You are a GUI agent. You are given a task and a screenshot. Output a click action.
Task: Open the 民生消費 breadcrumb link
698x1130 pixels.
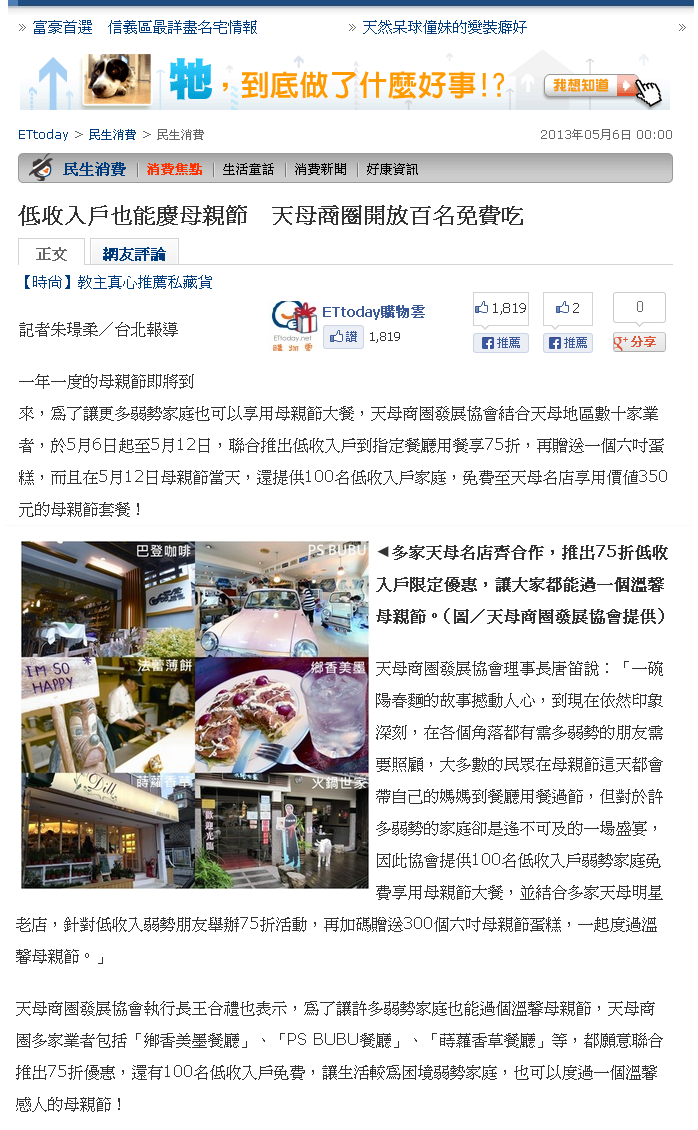[112, 134]
